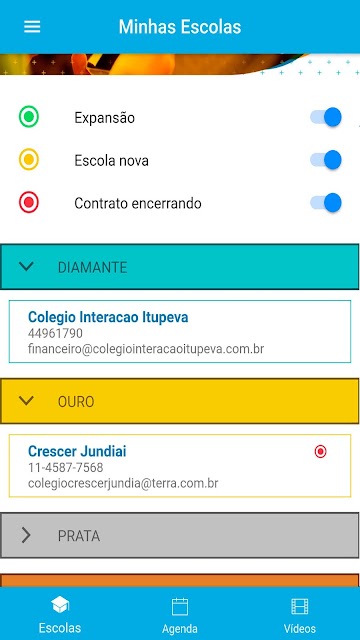Go to the Vídeos tab
Image resolution: width=360 pixels, height=640 pixels.
(x=300, y=613)
